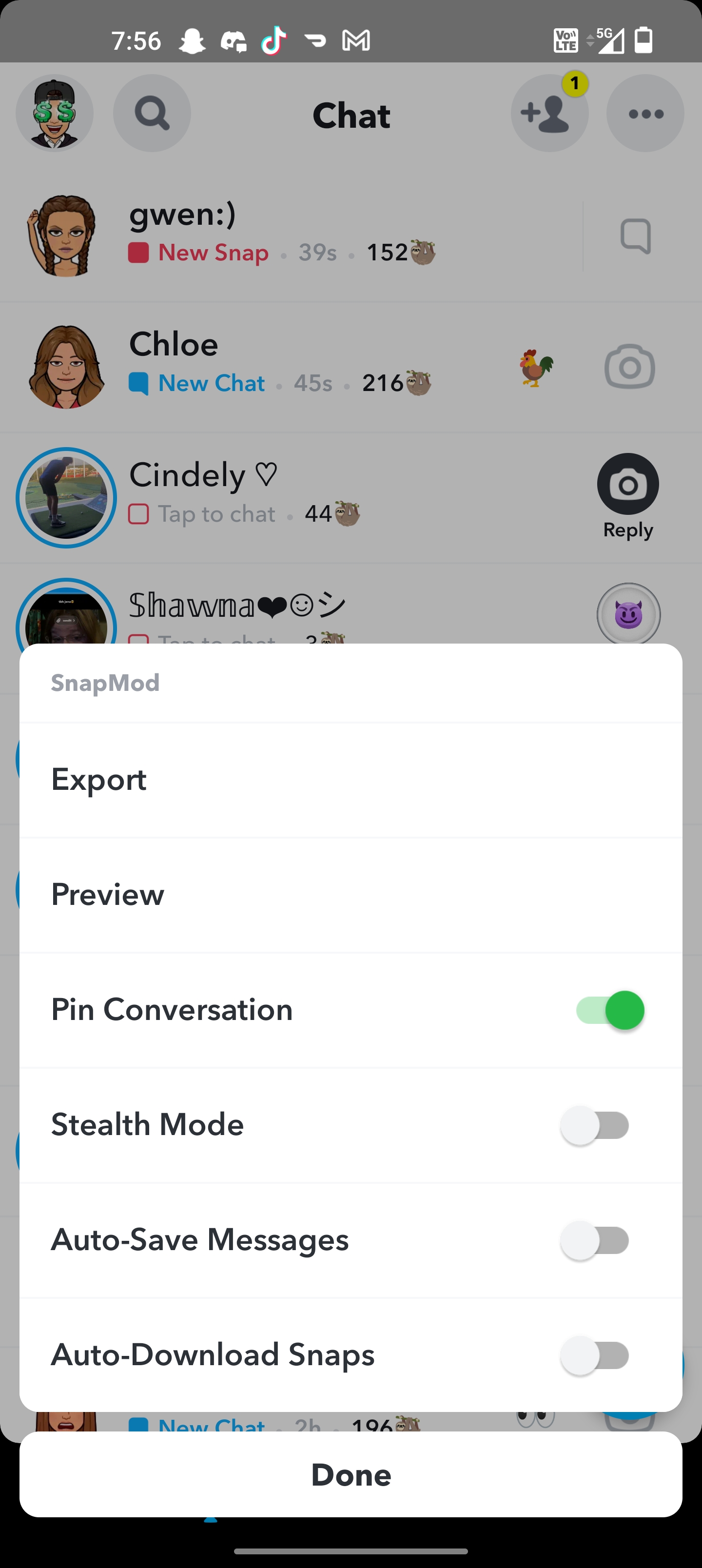Screen dimensions: 702x1568
Task: Open the three-dot more options icon
Action: 645,113
